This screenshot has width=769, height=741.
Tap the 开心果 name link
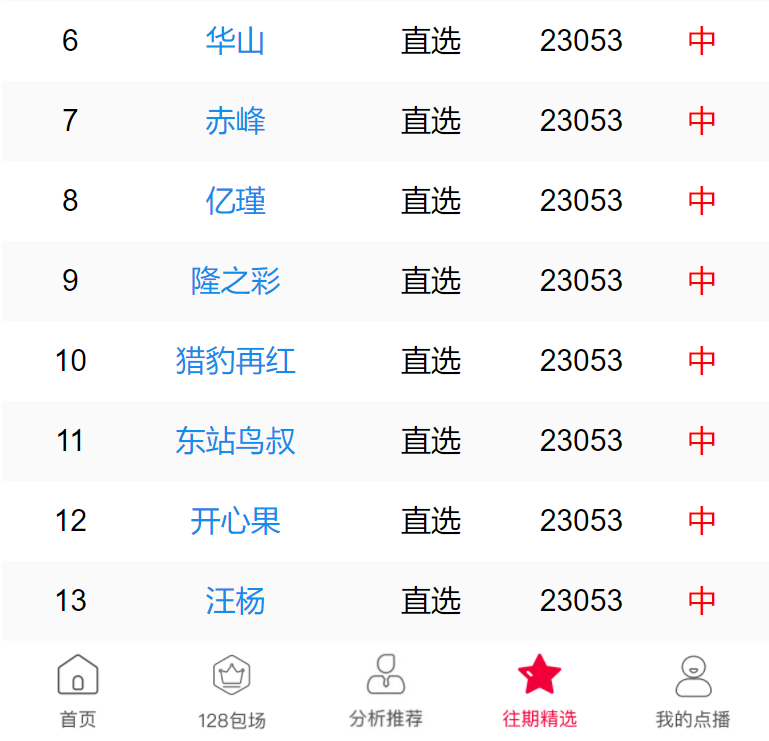(235, 521)
